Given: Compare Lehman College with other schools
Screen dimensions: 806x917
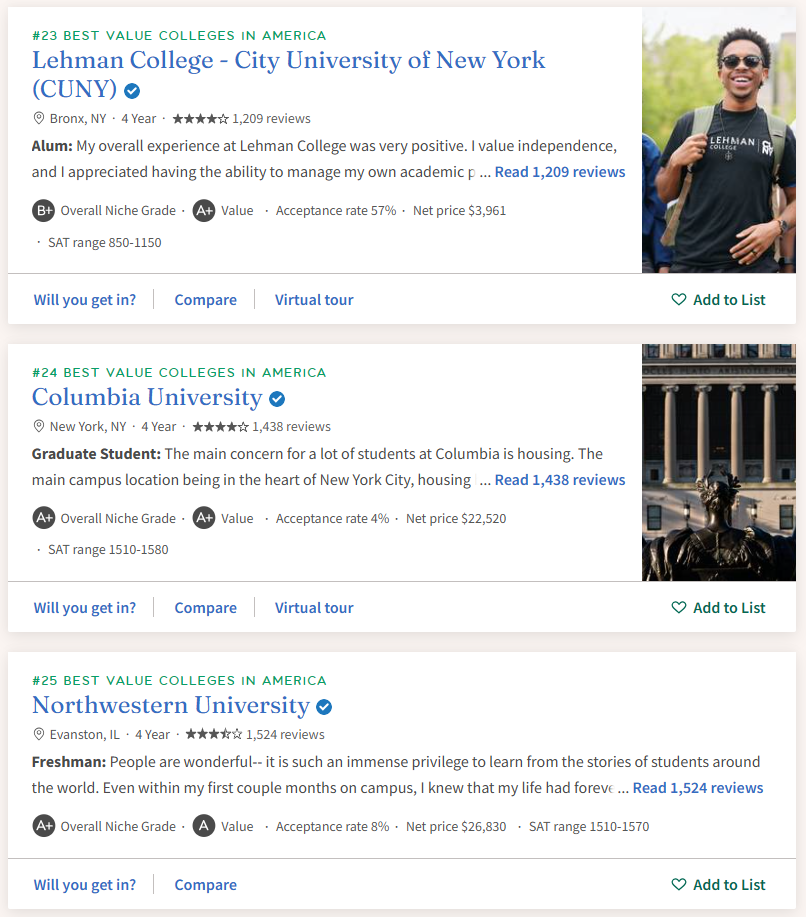Looking at the screenshot, I should click(x=205, y=300).
